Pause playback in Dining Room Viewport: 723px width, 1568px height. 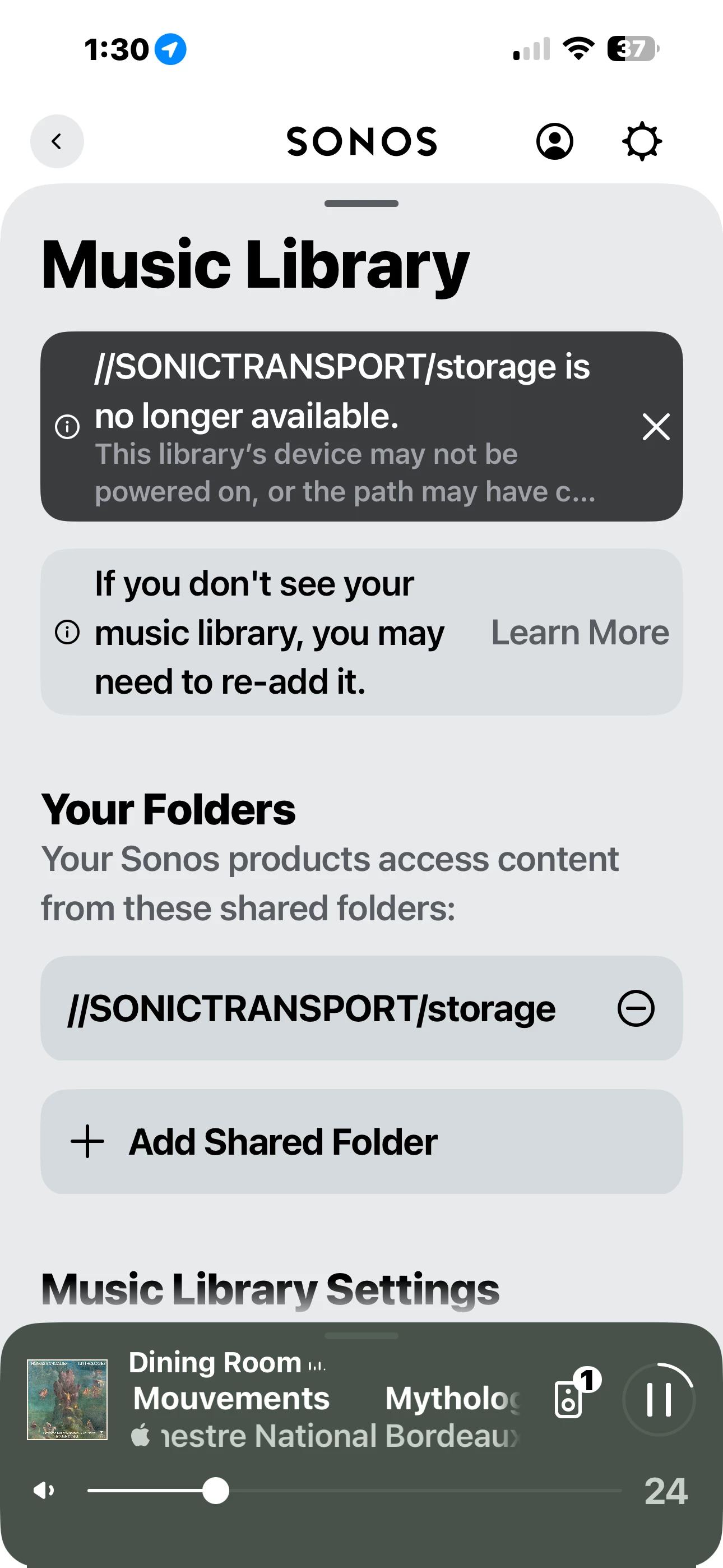[x=659, y=1399]
